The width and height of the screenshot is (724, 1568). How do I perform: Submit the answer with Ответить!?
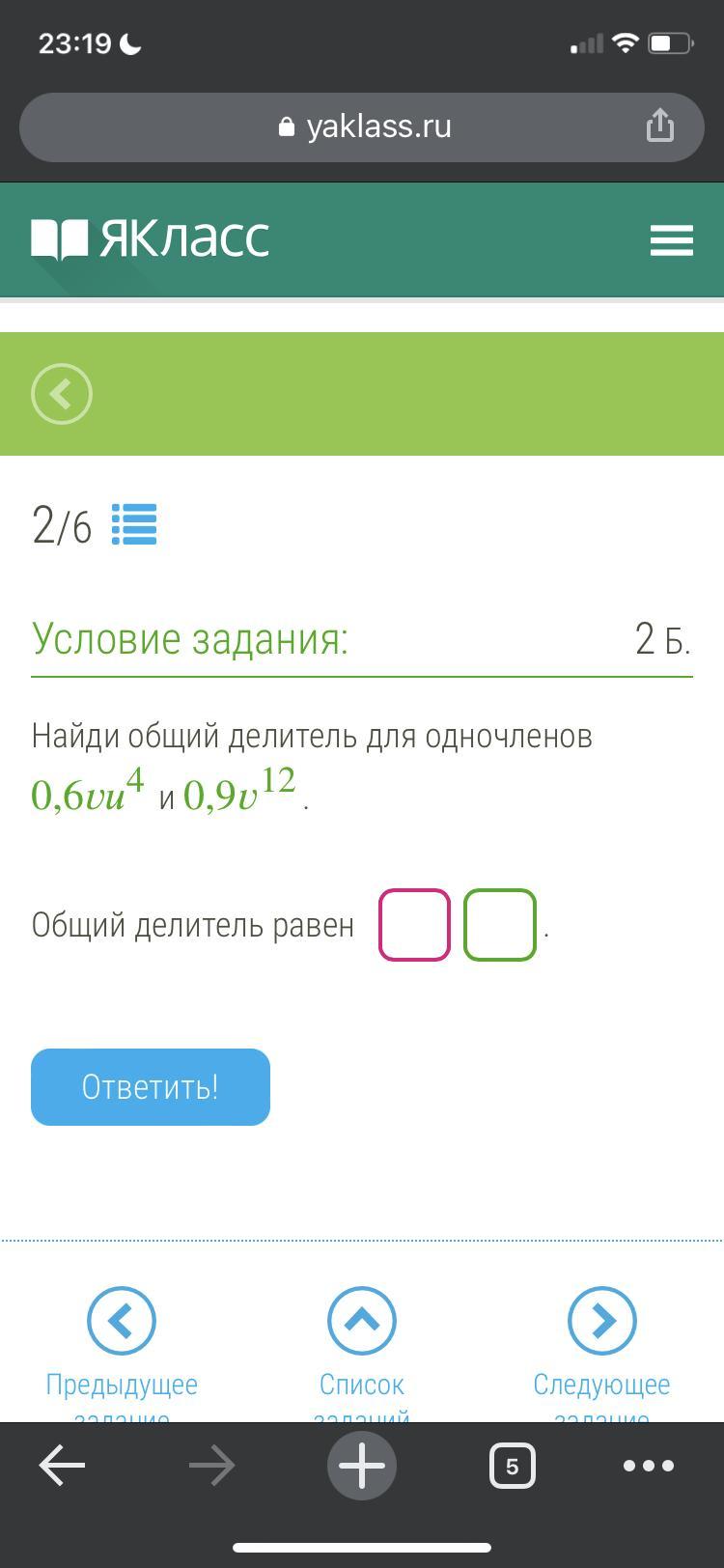(x=151, y=1087)
